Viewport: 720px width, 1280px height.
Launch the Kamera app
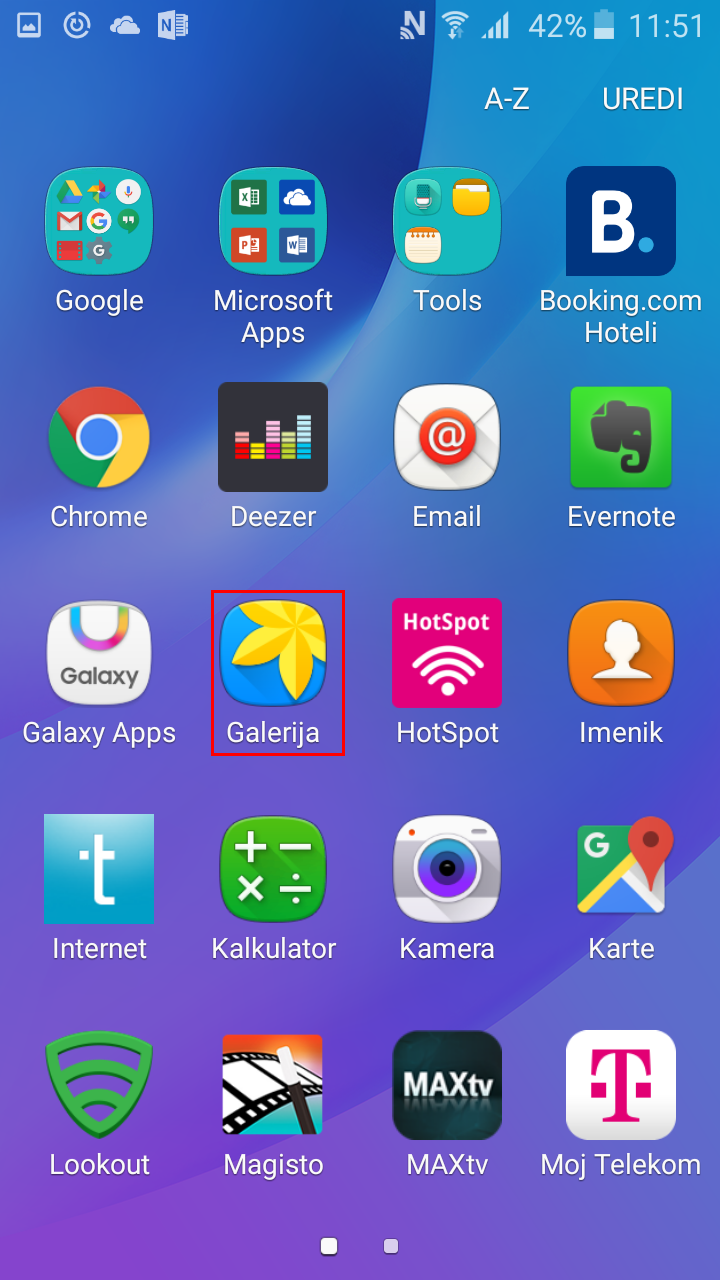pyautogui.click(x=447, y=870)
